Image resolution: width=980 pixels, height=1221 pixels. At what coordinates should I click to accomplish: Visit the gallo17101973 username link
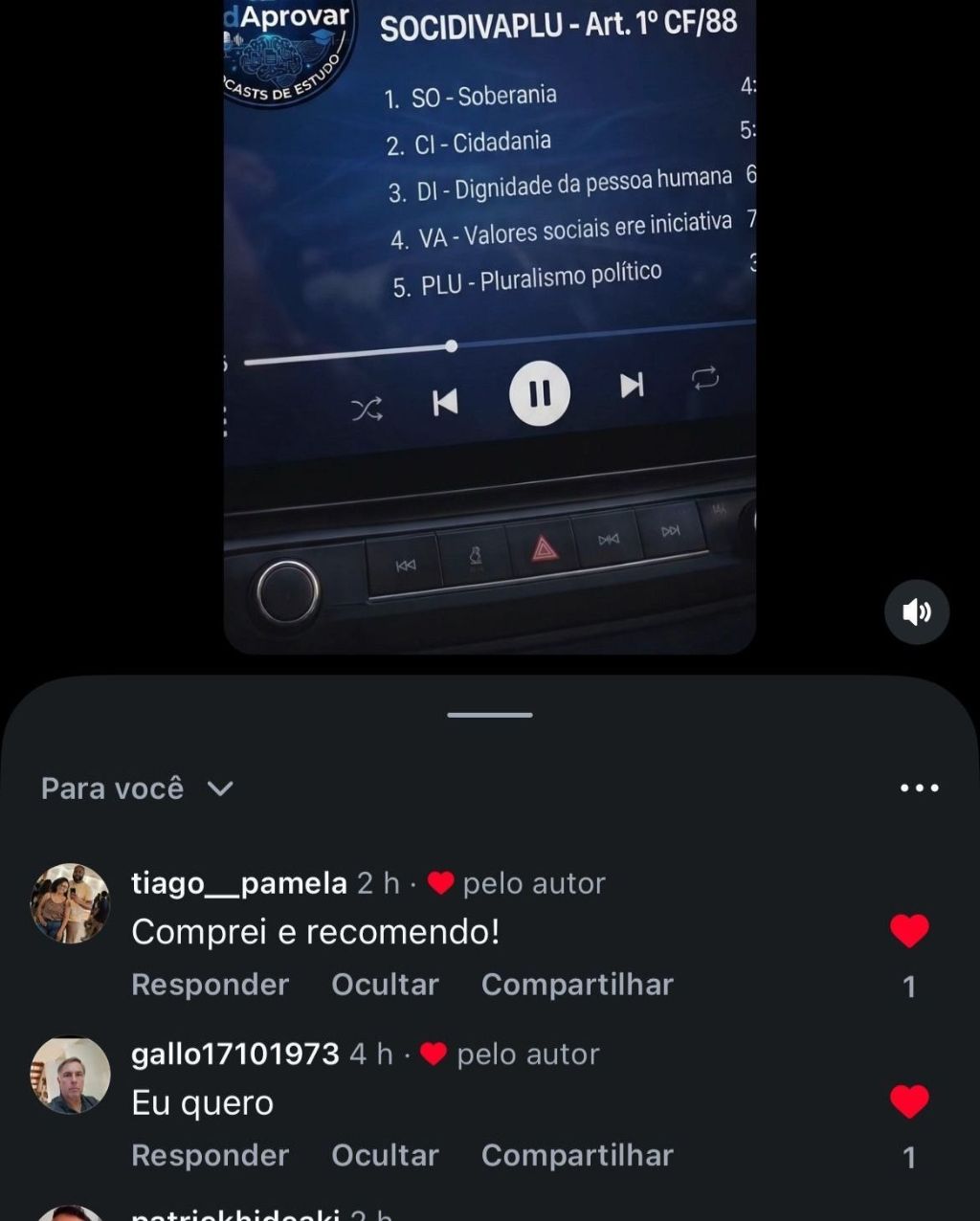[234, 1054]
